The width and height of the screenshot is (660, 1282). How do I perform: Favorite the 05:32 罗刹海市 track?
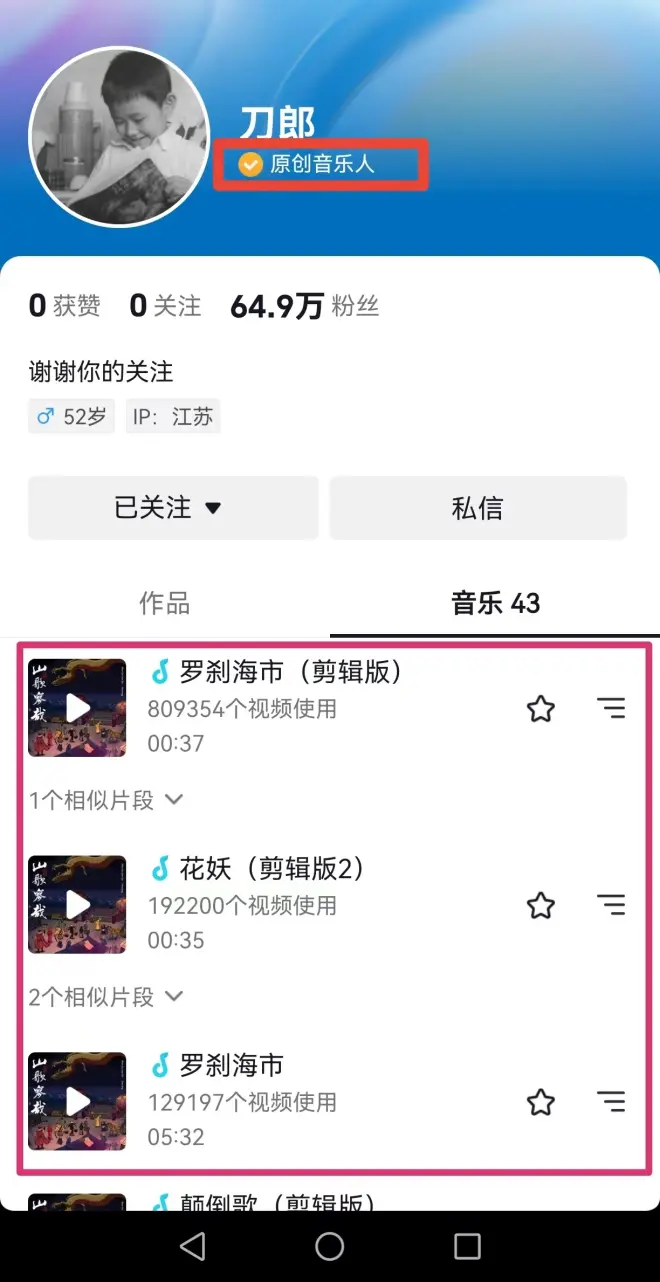[x=541, y=1103]
